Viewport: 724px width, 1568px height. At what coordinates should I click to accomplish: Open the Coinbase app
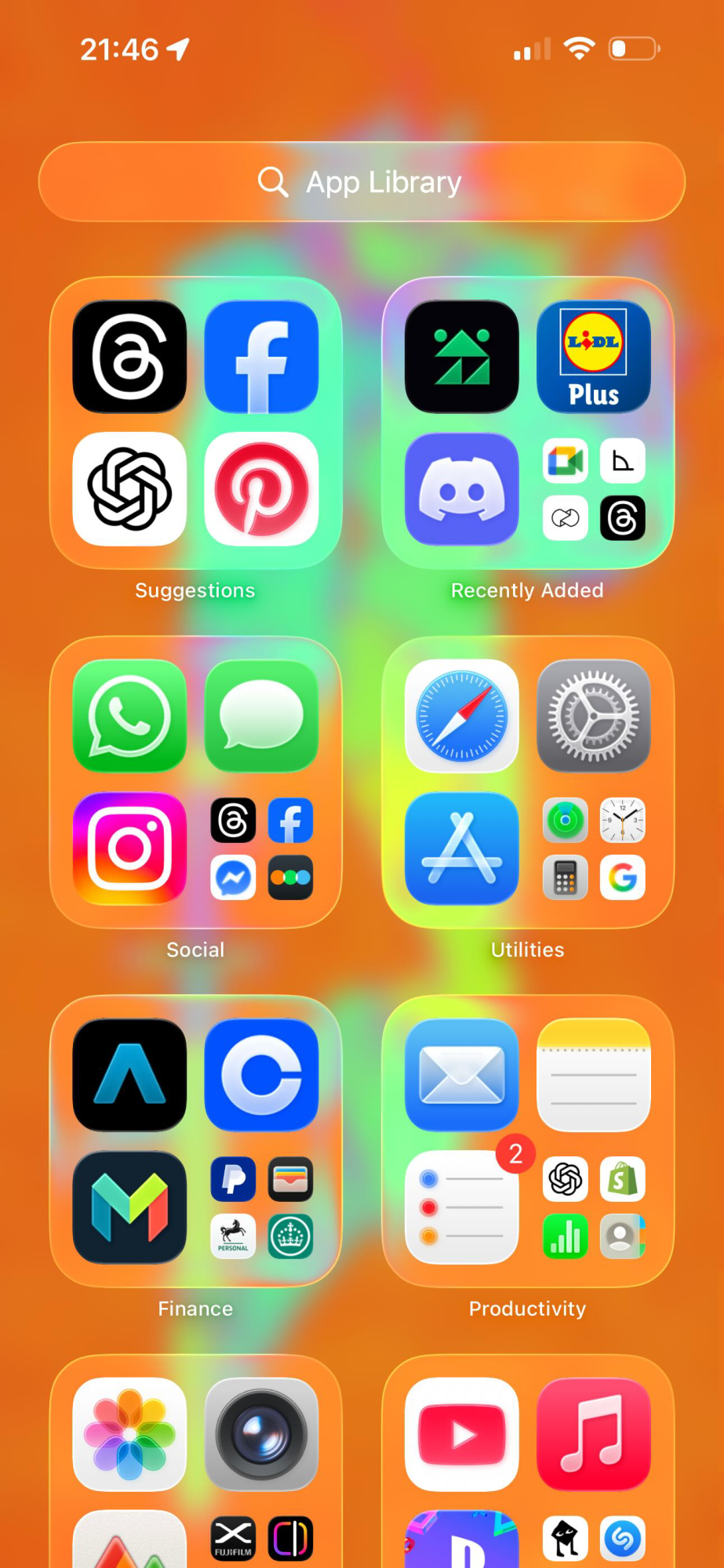[261, 1075]
